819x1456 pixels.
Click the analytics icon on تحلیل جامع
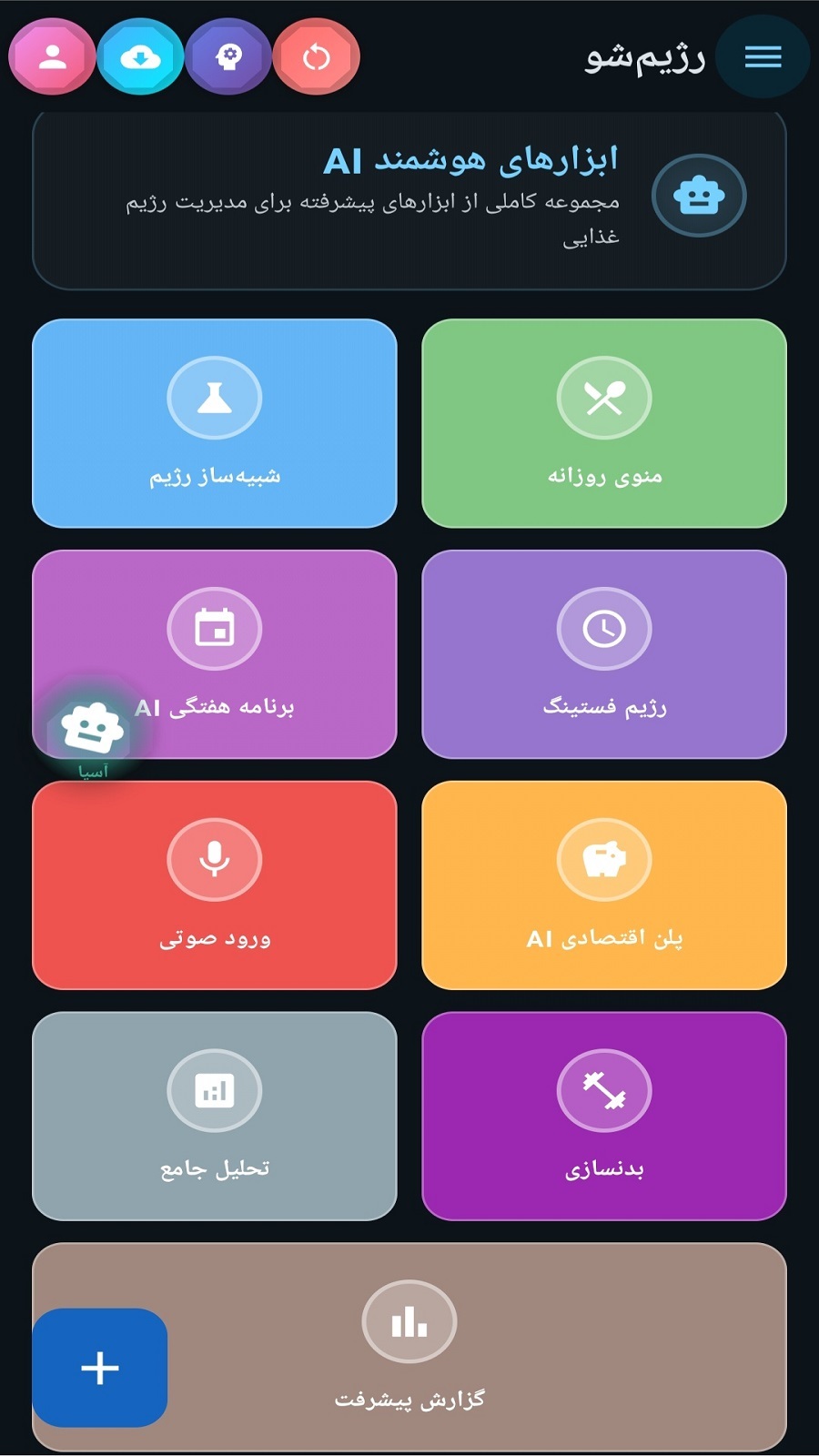coord(214,1089)
